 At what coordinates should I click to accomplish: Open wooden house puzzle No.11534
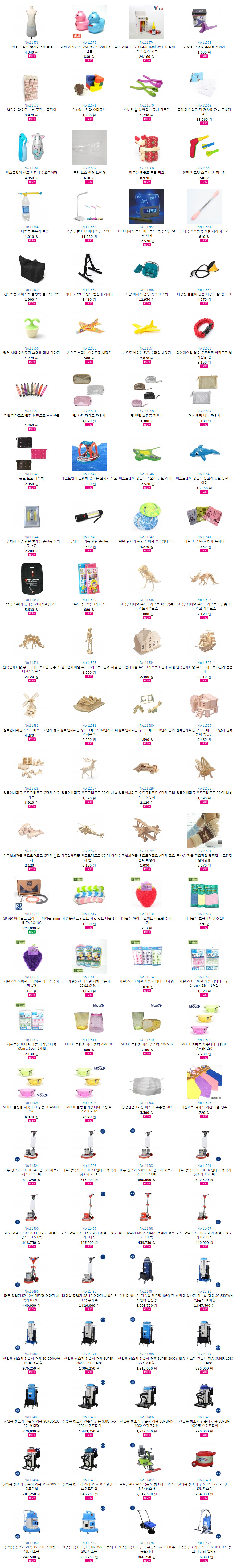[146, 642]
